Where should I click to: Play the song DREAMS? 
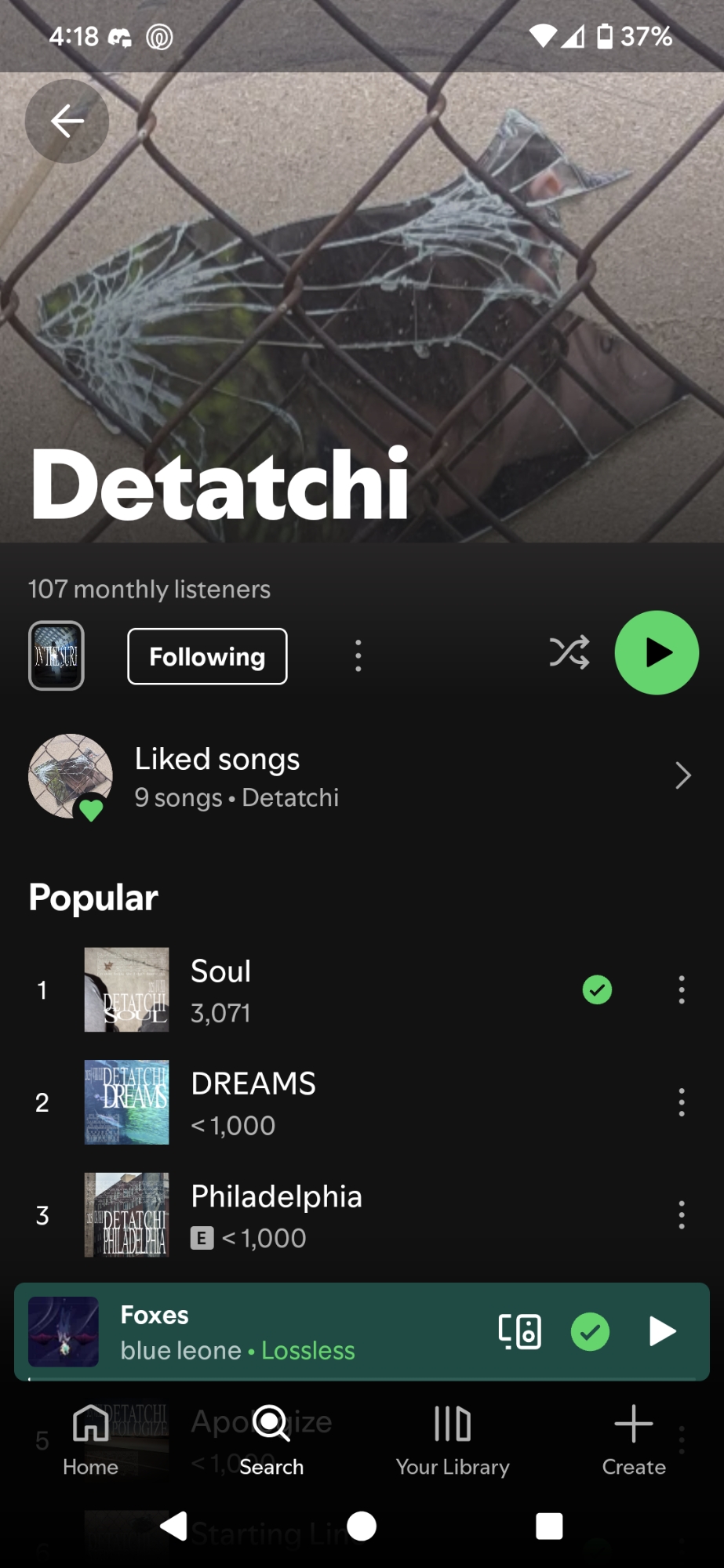[314, 1102]
